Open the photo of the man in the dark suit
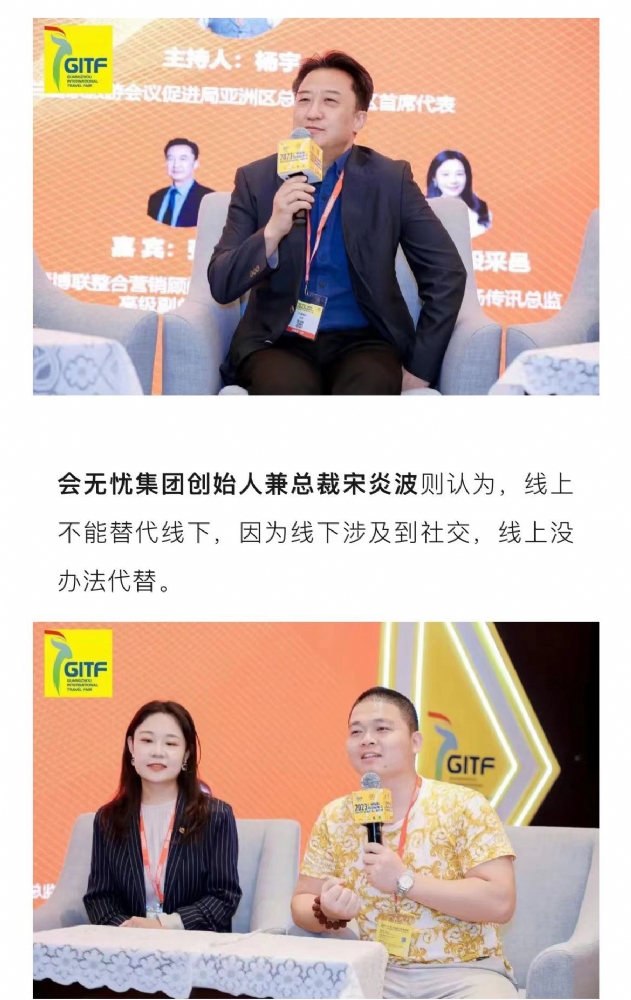The image size is (631, 1000). pyautogui.click(x=316, y=206)
